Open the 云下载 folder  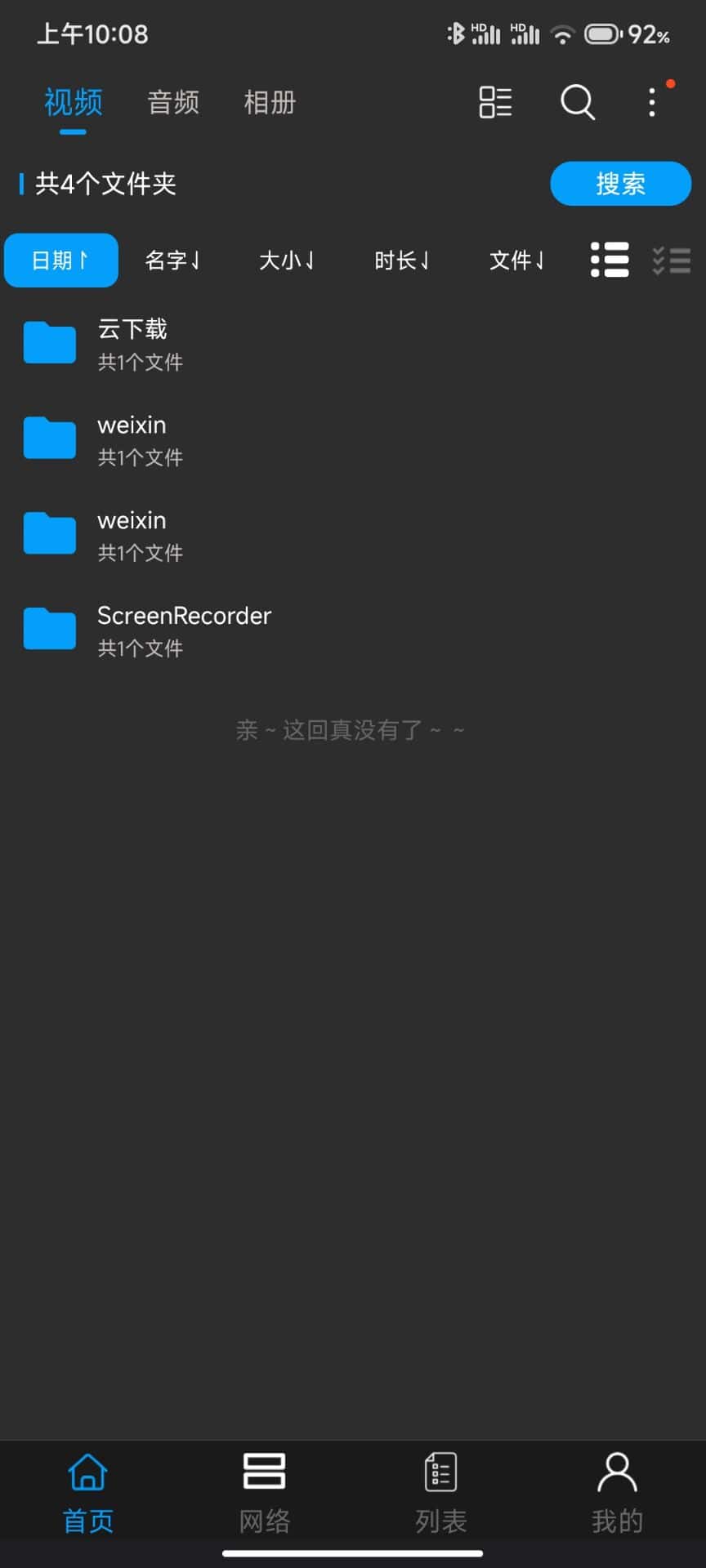point(131,343)
